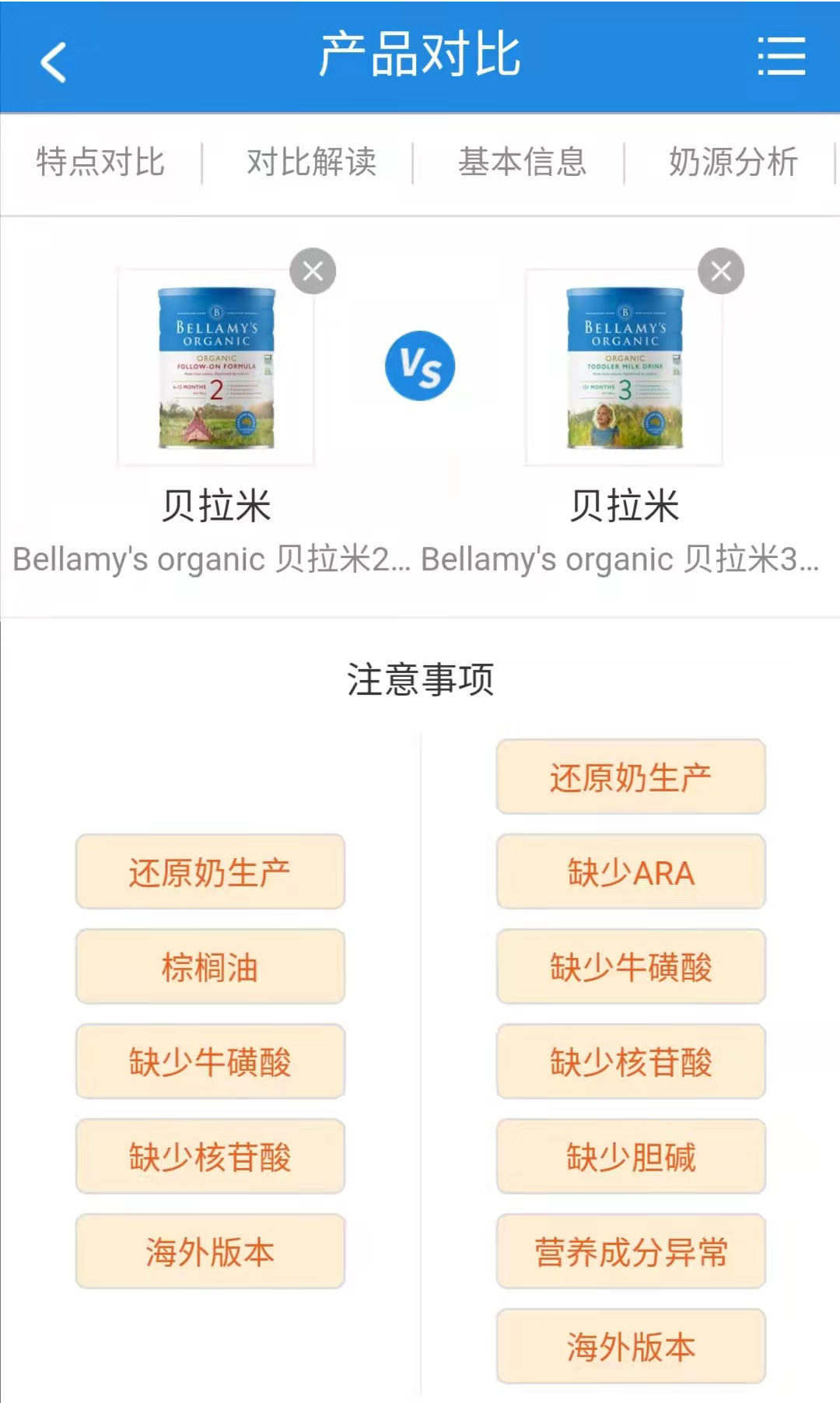This screenshot has height=1403, width=840.
Task: Switch to the 特点对比 tab
Action: [100, 163]
